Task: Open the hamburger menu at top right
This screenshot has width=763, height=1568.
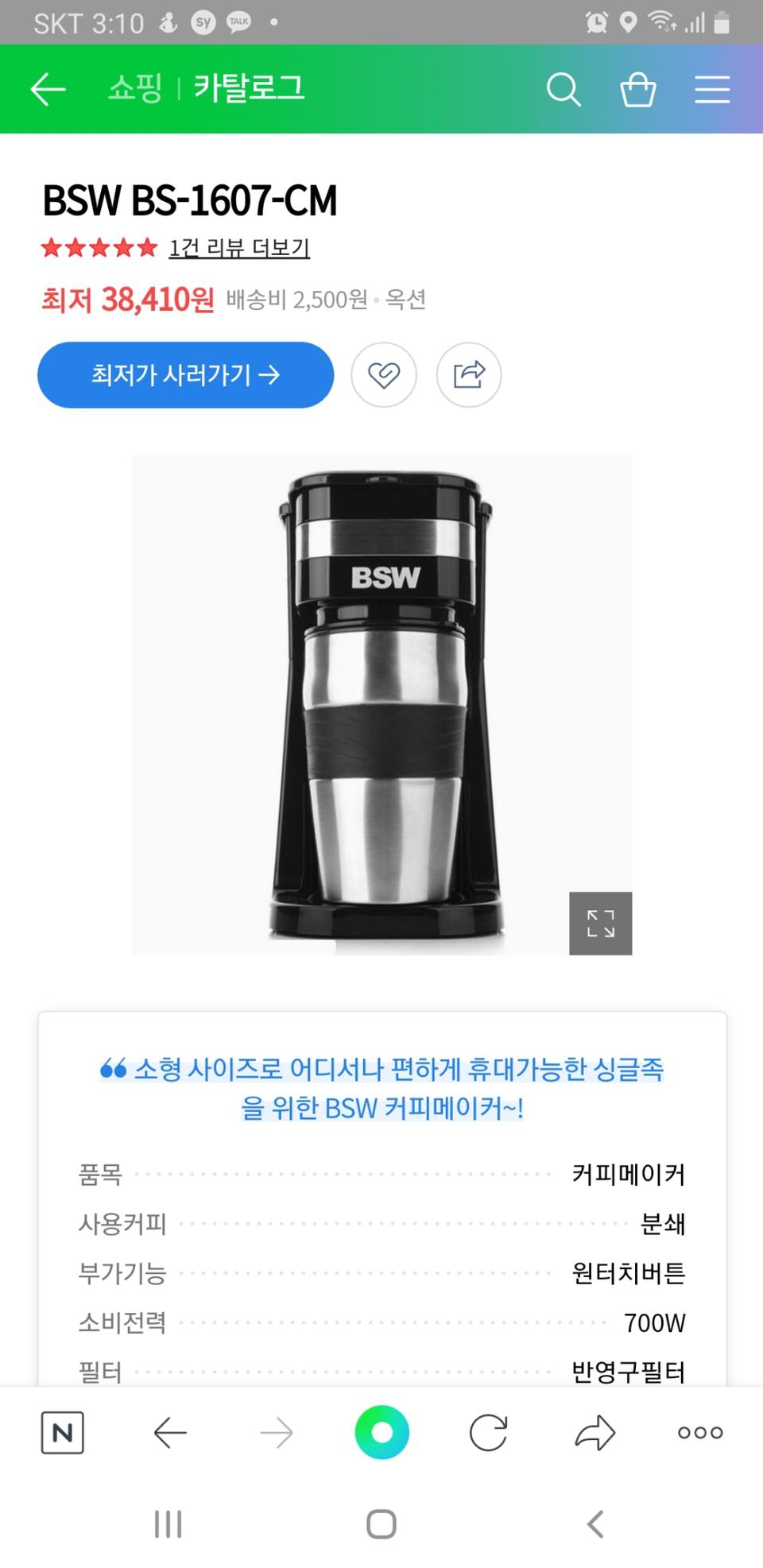Action: point(711,89)
